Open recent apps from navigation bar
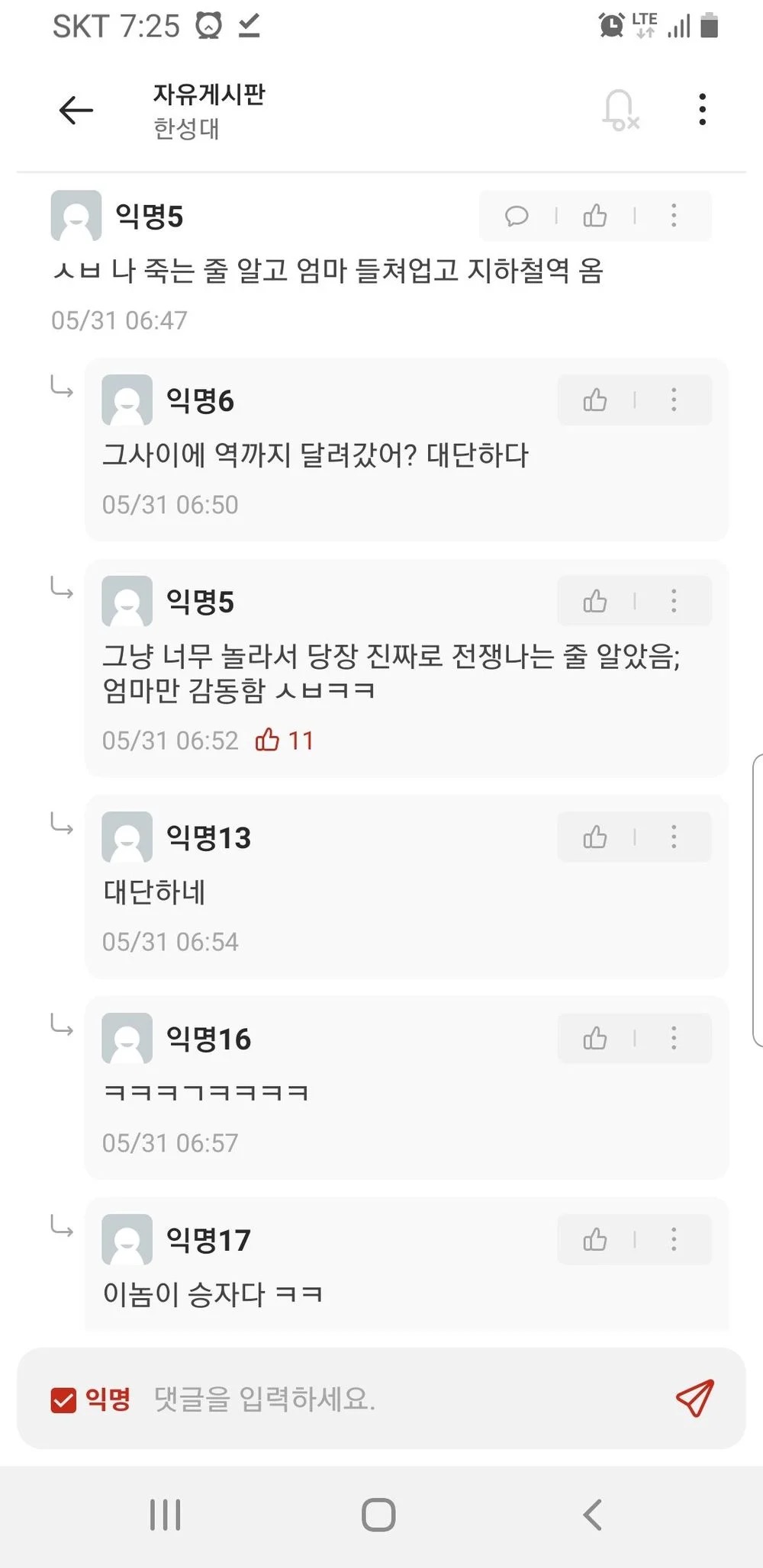Screen dimensions: 763x1568 click(166, 1515)
